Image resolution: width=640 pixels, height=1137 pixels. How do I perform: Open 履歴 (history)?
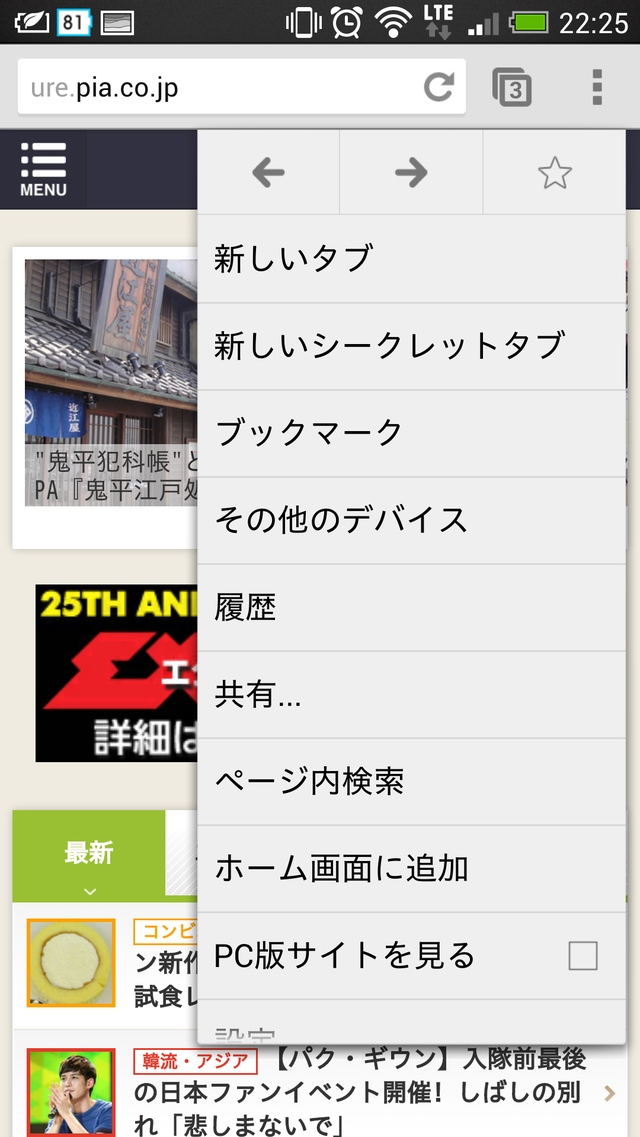(411, 607)
